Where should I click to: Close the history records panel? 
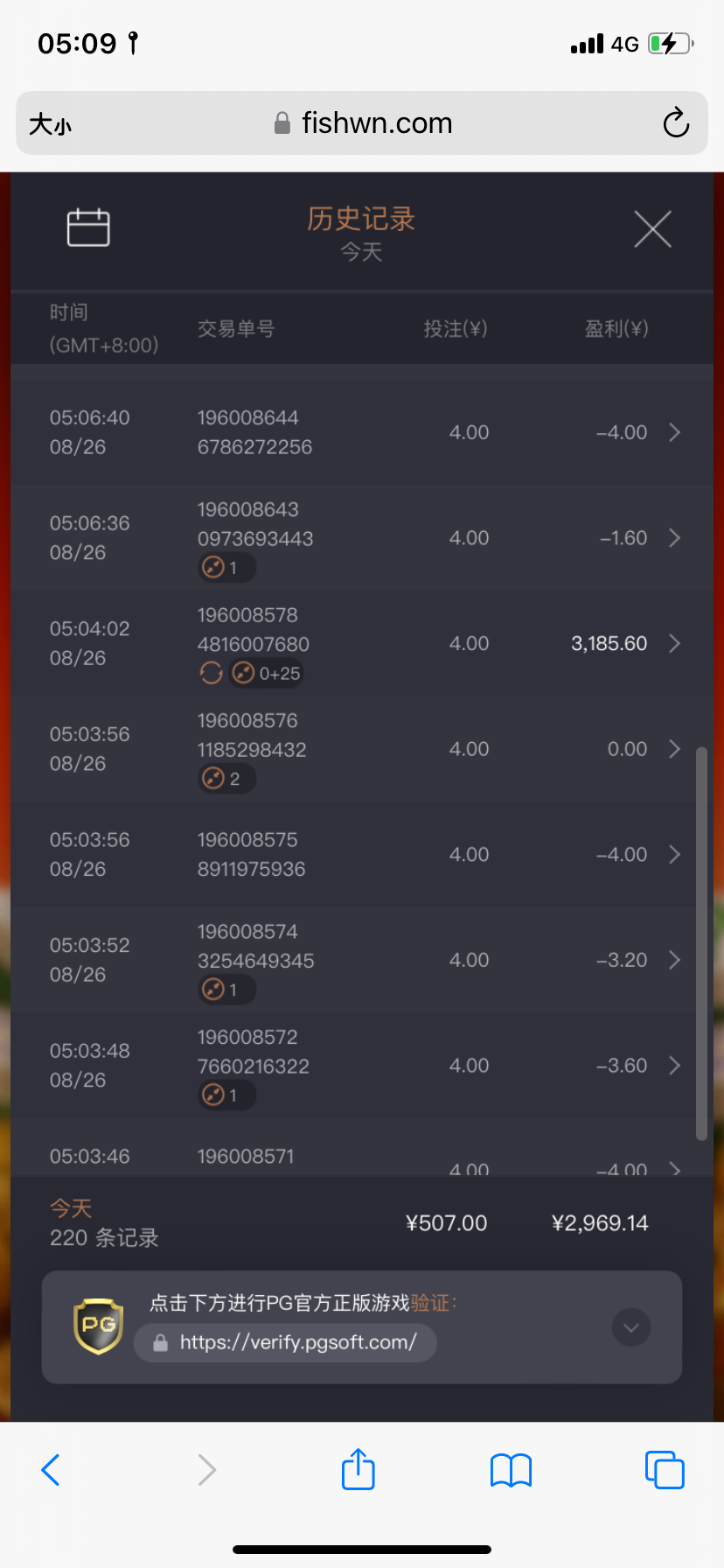pos(652,229)
